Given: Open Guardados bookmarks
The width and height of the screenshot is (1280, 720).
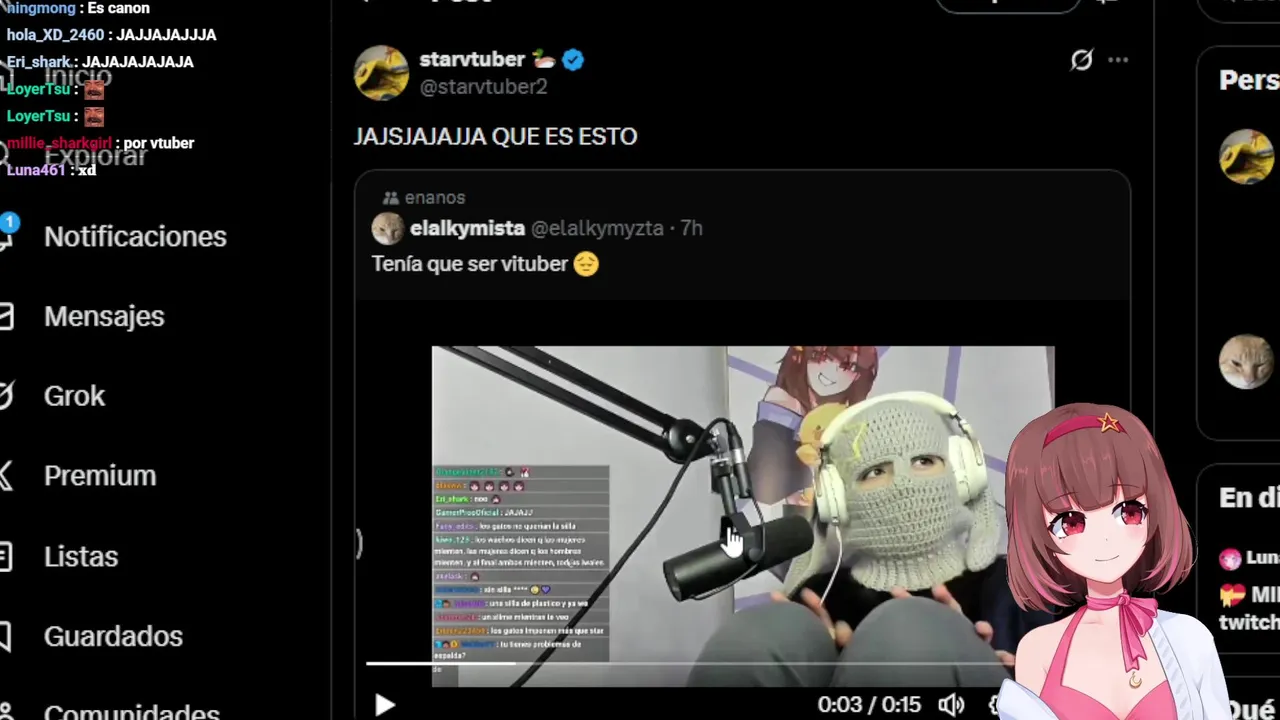Looking at the screenshot, I should point(113,636).
